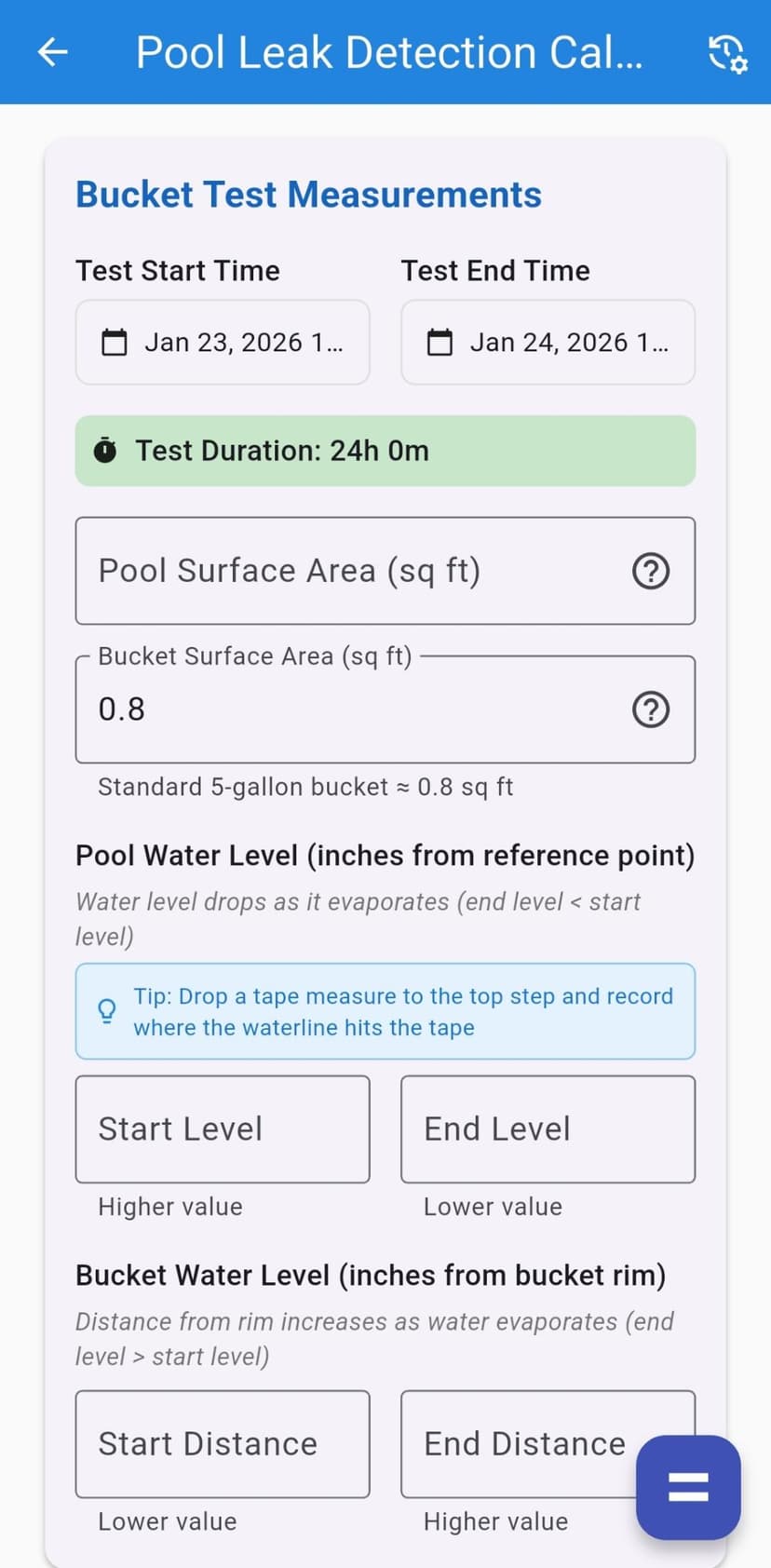Open the Pool Surface Area help icon

(x=650, y=571)
